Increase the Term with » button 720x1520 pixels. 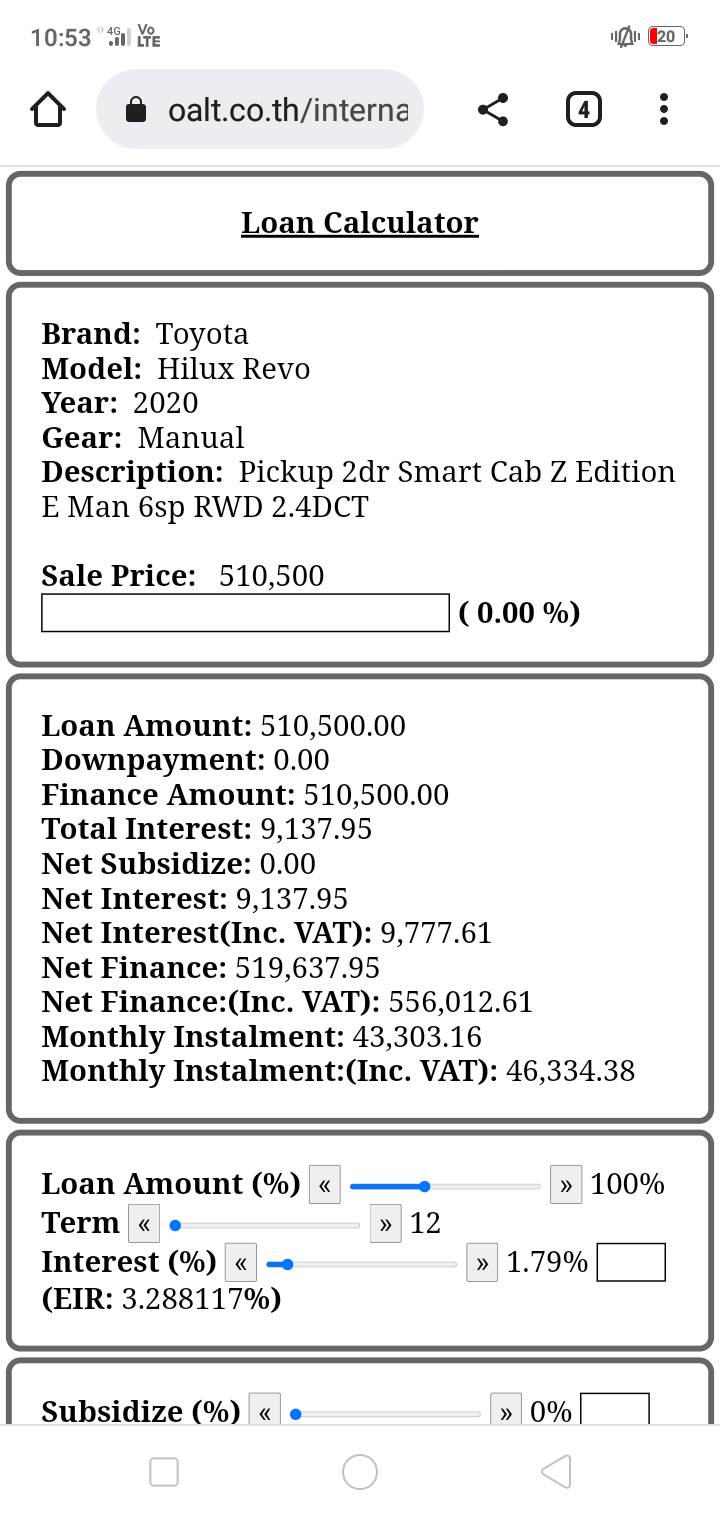tap(385, 1224)
